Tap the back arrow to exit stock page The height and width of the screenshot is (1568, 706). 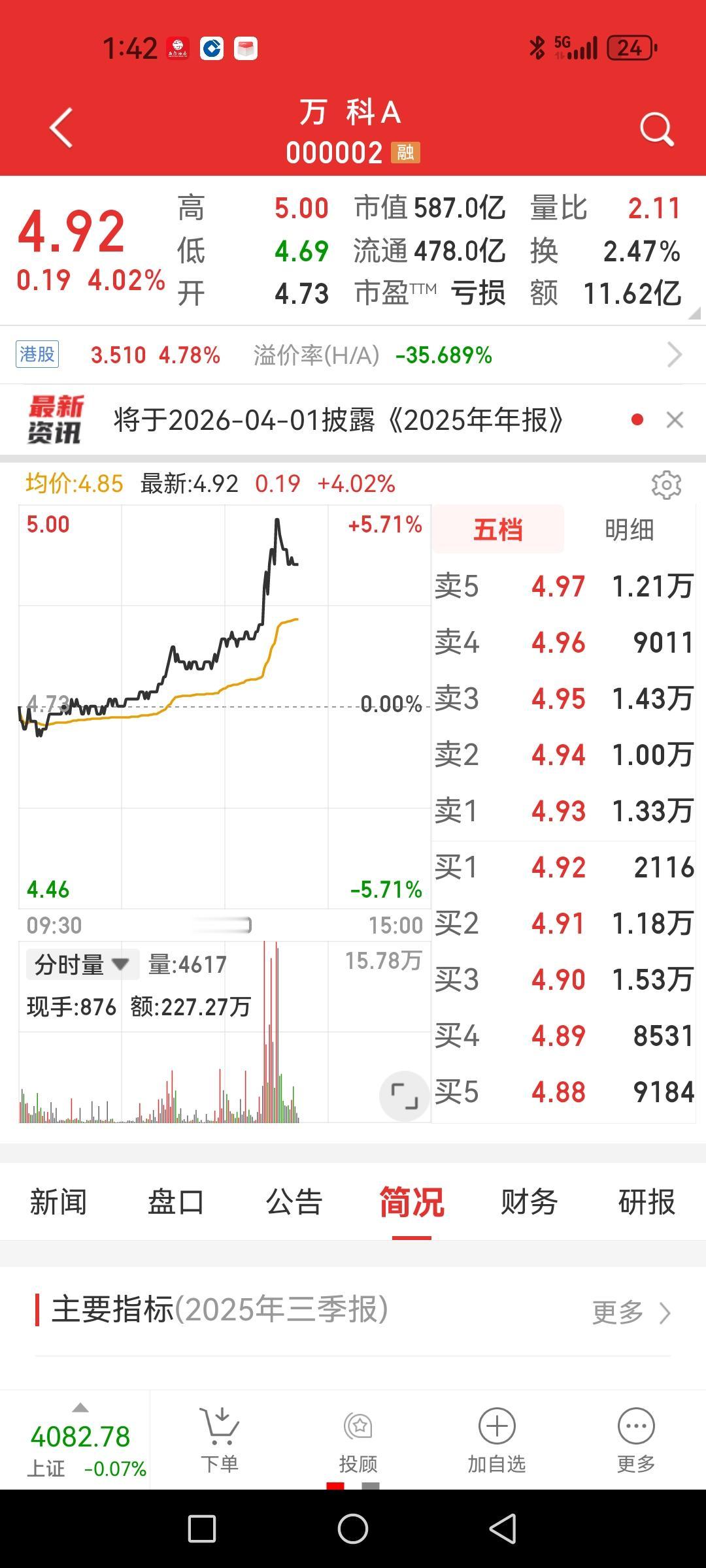[59, 128]
